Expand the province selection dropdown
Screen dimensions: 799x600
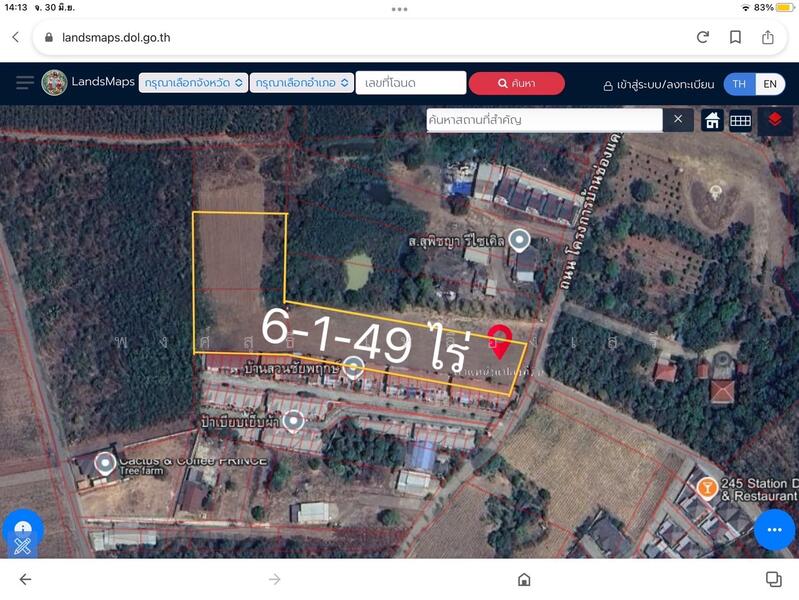193,83
